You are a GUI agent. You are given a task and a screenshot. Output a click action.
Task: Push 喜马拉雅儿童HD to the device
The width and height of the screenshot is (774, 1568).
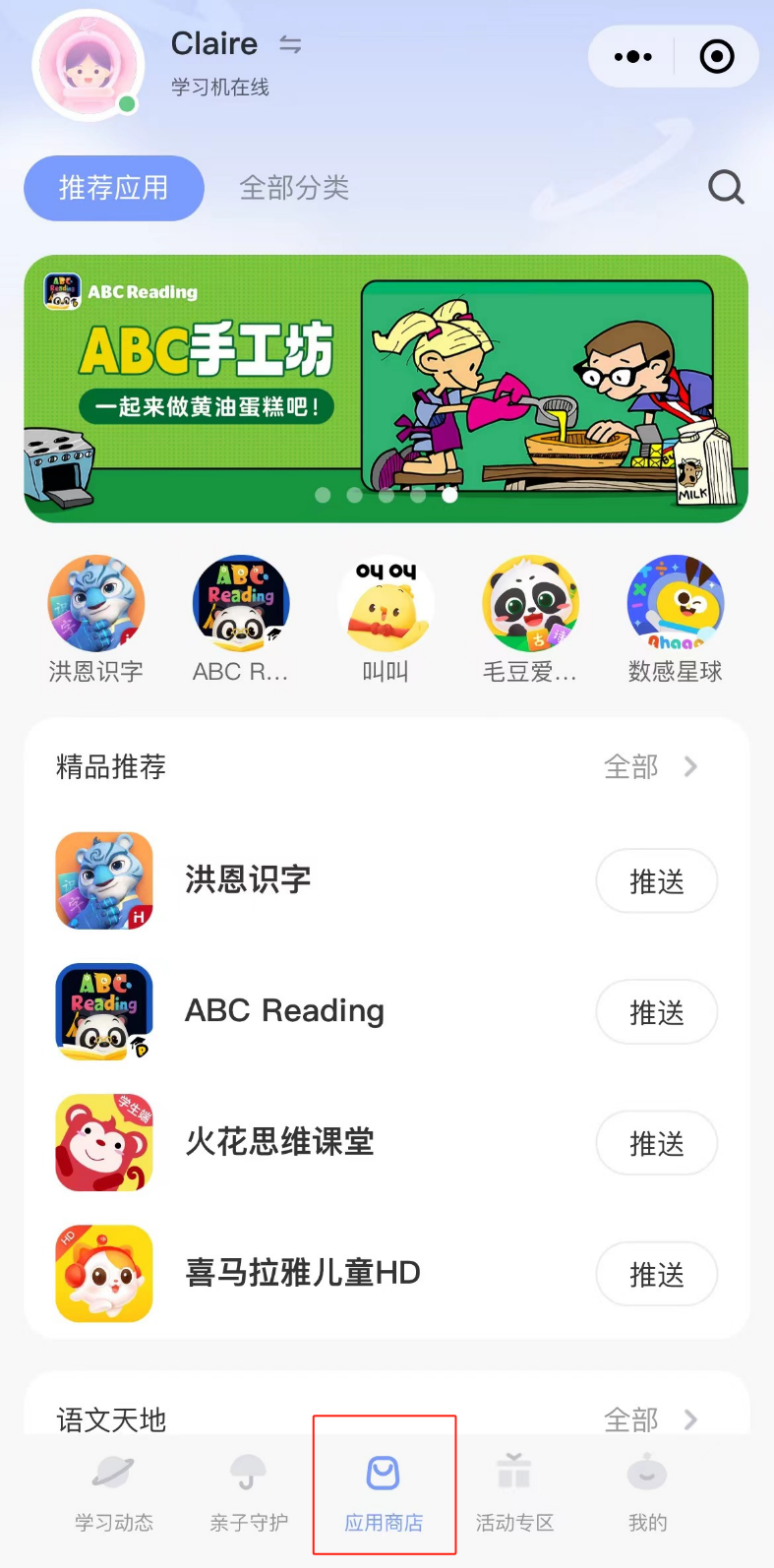click(x=656, y=1274)
